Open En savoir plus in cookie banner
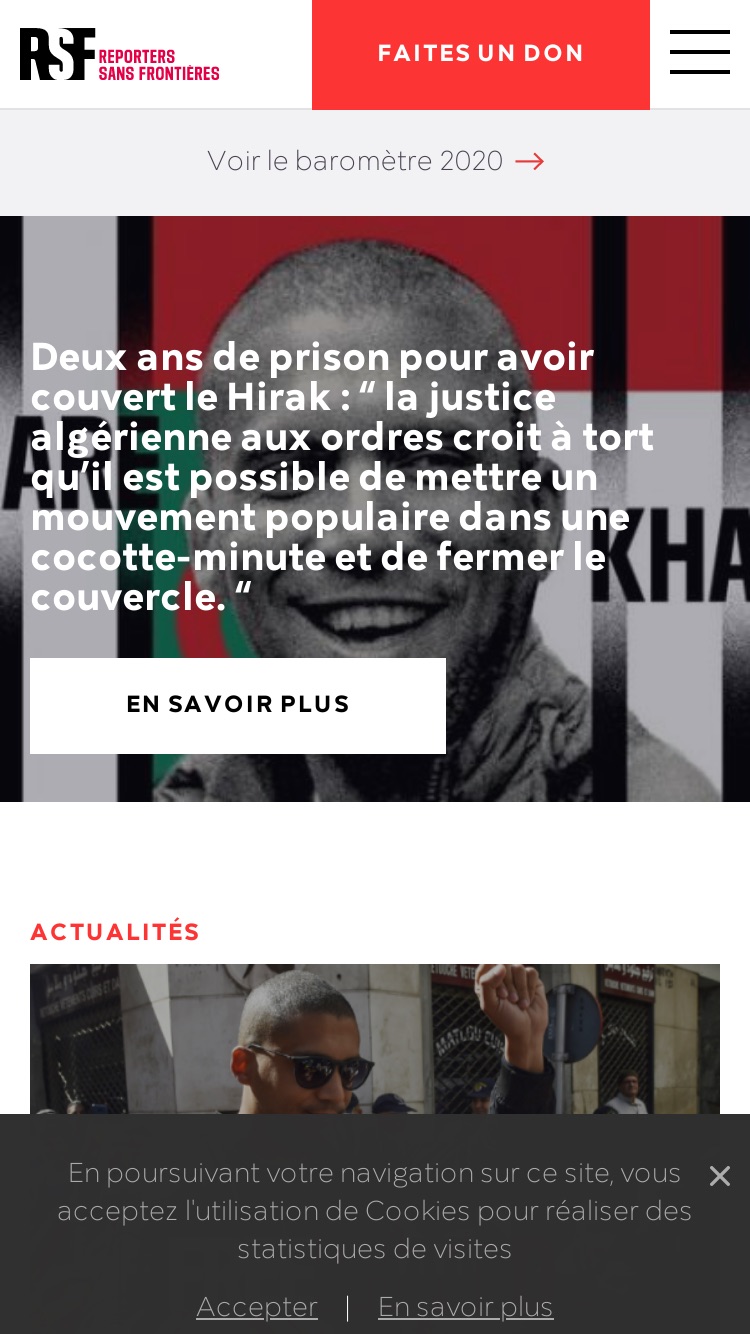Image resolution: width=750 pixels, height=1334 pixels. coord(465,1307)
